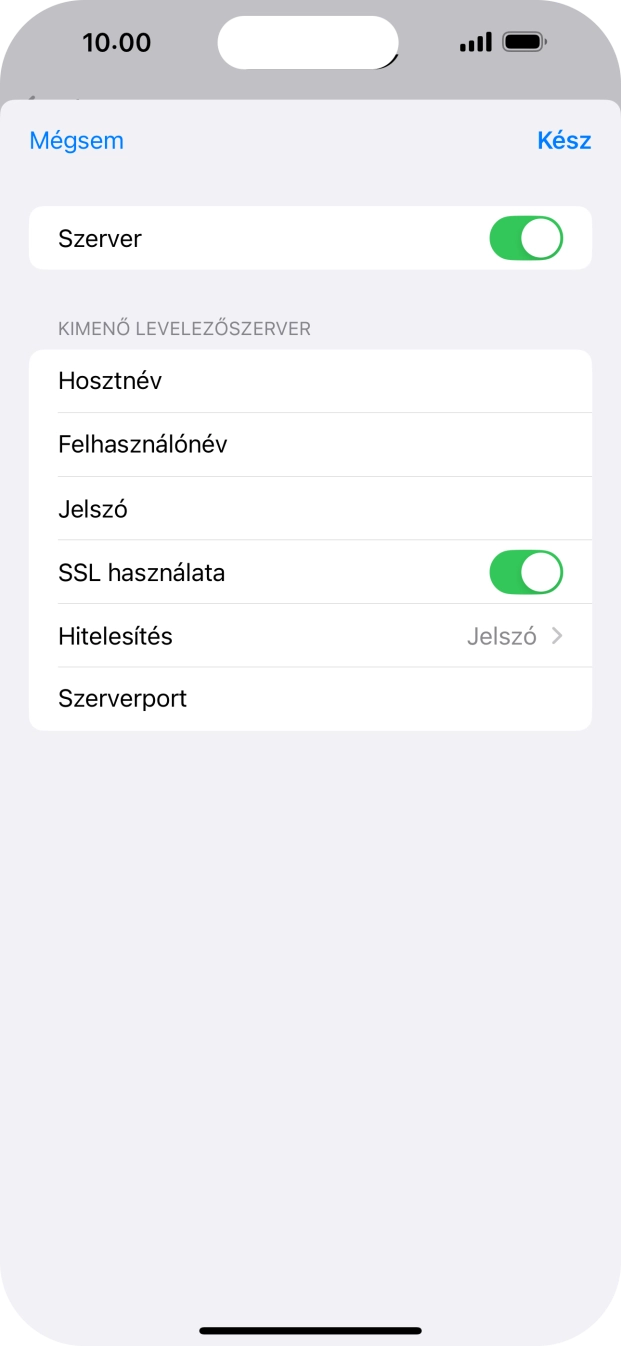This screenshot has height=1346, width=621.
Task: Open Hitelesítés authentication options
Action: tap(310, 636)
